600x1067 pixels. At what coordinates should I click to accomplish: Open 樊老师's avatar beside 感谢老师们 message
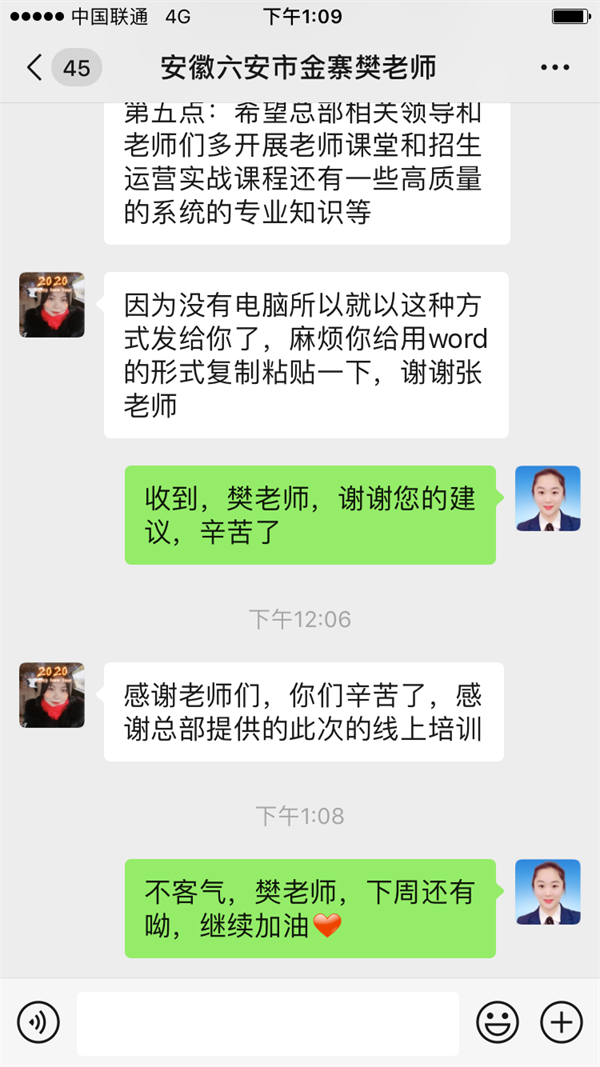[x=52, y=694]
